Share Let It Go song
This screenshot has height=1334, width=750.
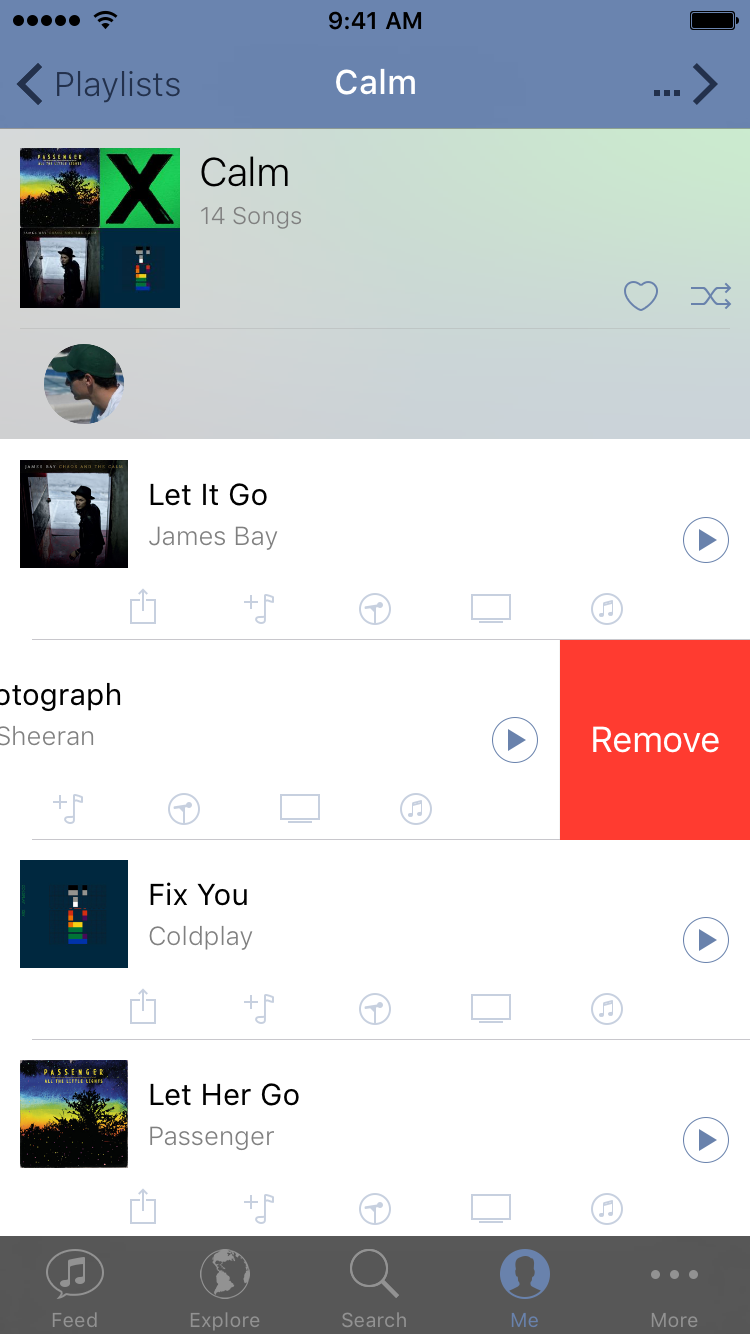[143, 607]
